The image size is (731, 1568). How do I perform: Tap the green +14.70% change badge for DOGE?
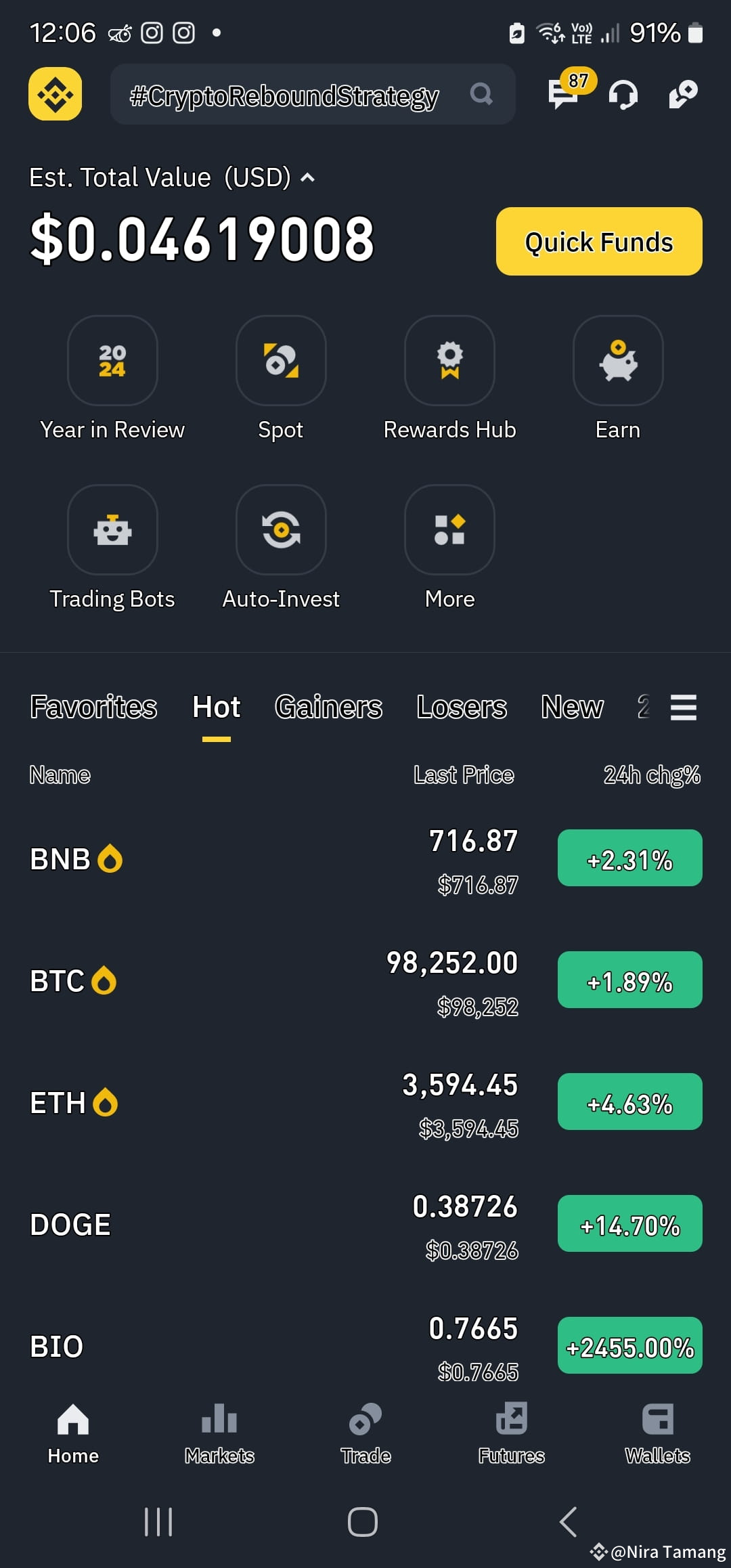[629, 1224]
